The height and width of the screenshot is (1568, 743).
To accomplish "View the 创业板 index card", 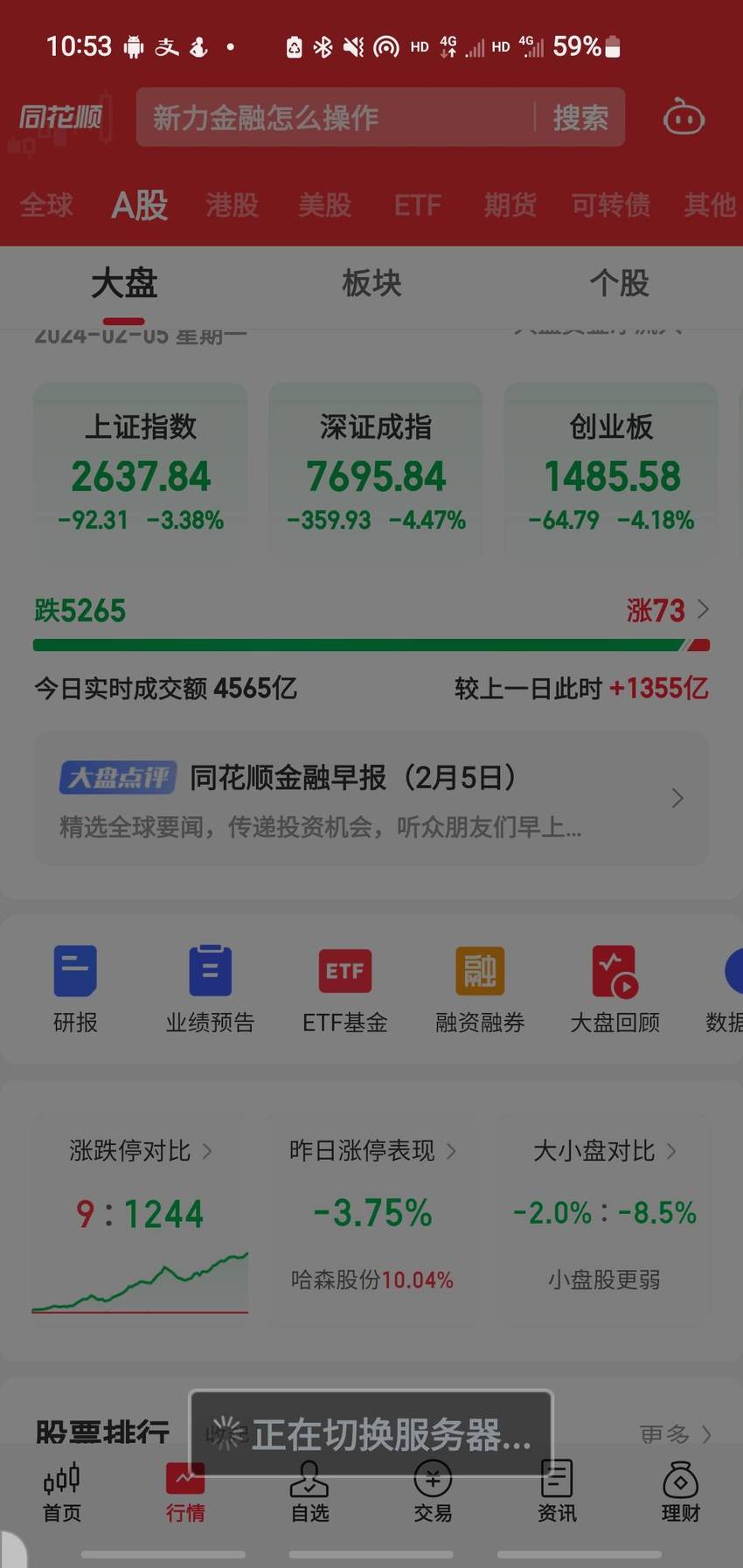I will (611, 470).
